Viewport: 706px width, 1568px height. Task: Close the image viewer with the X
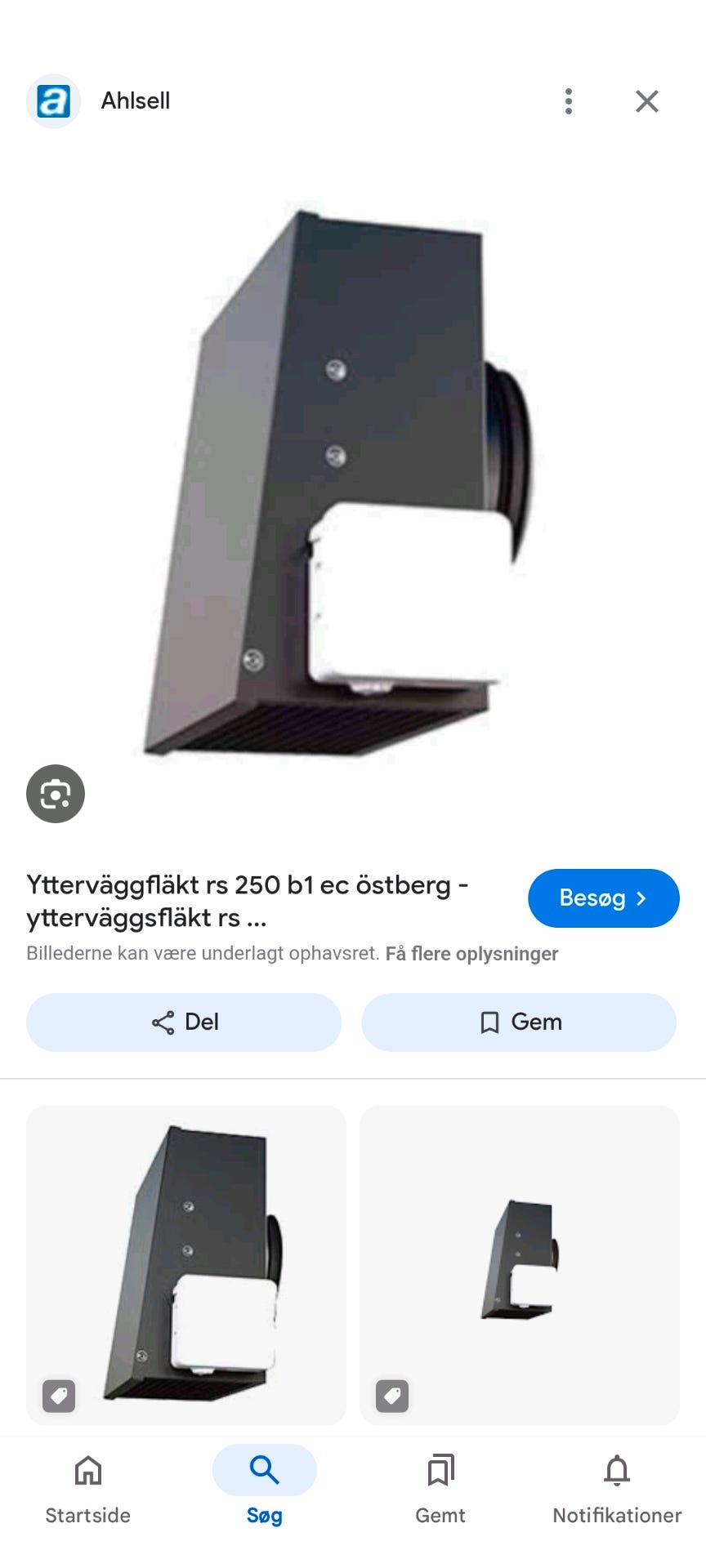pos(646,100)
